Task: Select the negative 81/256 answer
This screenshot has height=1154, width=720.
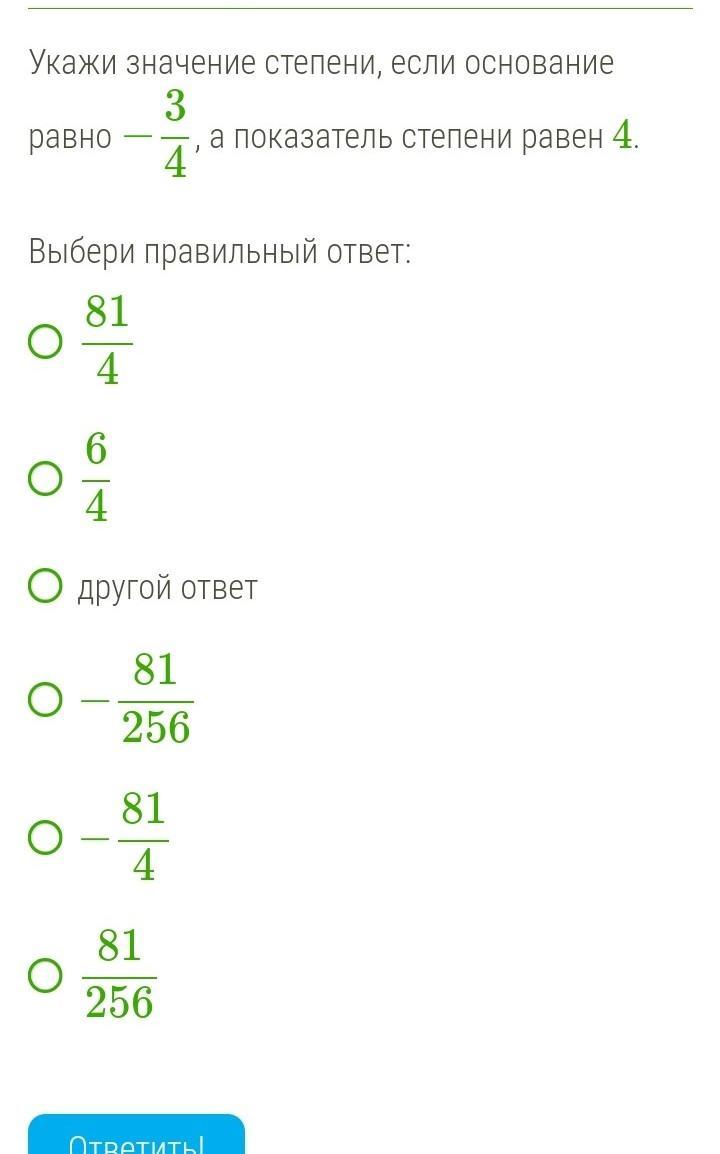Action: click(x=46, y=699)
